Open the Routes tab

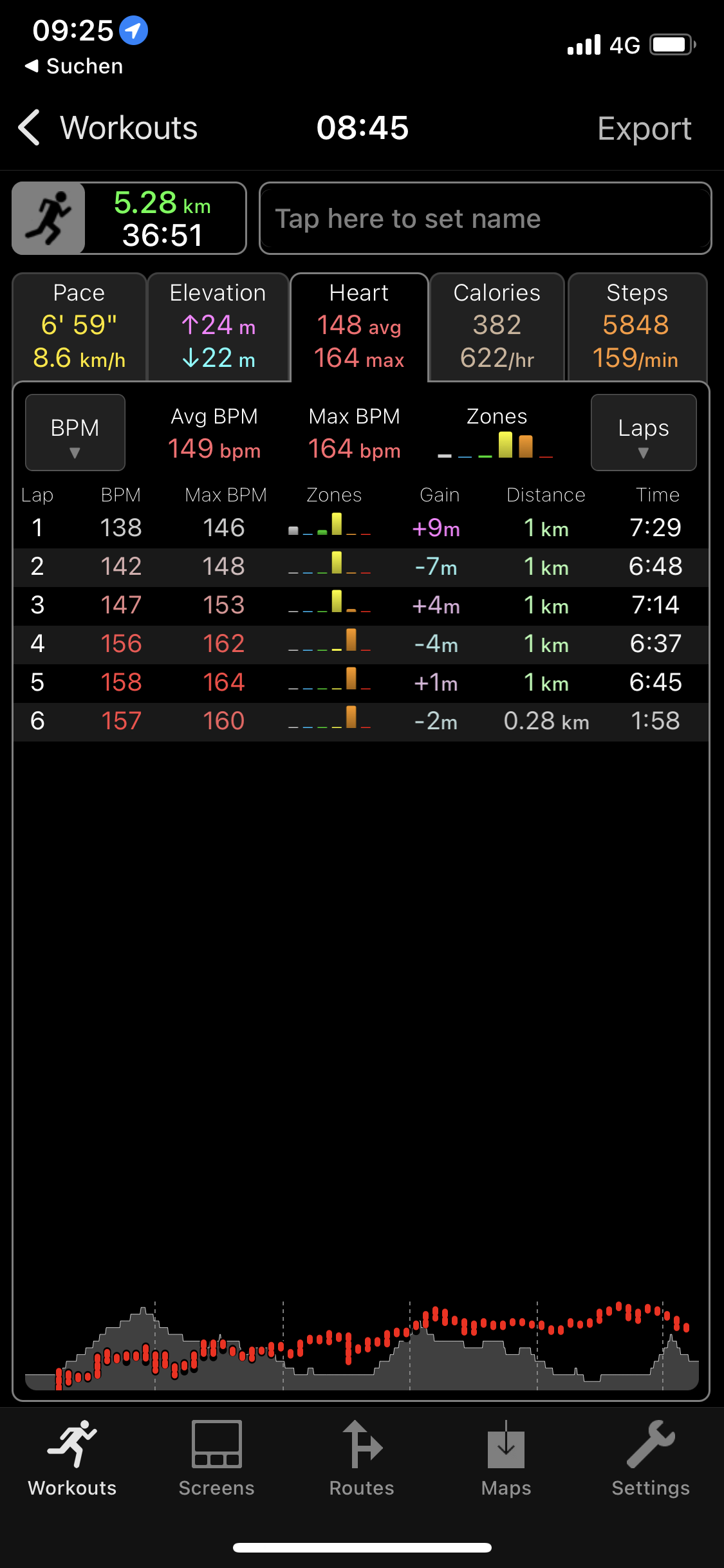click(362, 1459)
